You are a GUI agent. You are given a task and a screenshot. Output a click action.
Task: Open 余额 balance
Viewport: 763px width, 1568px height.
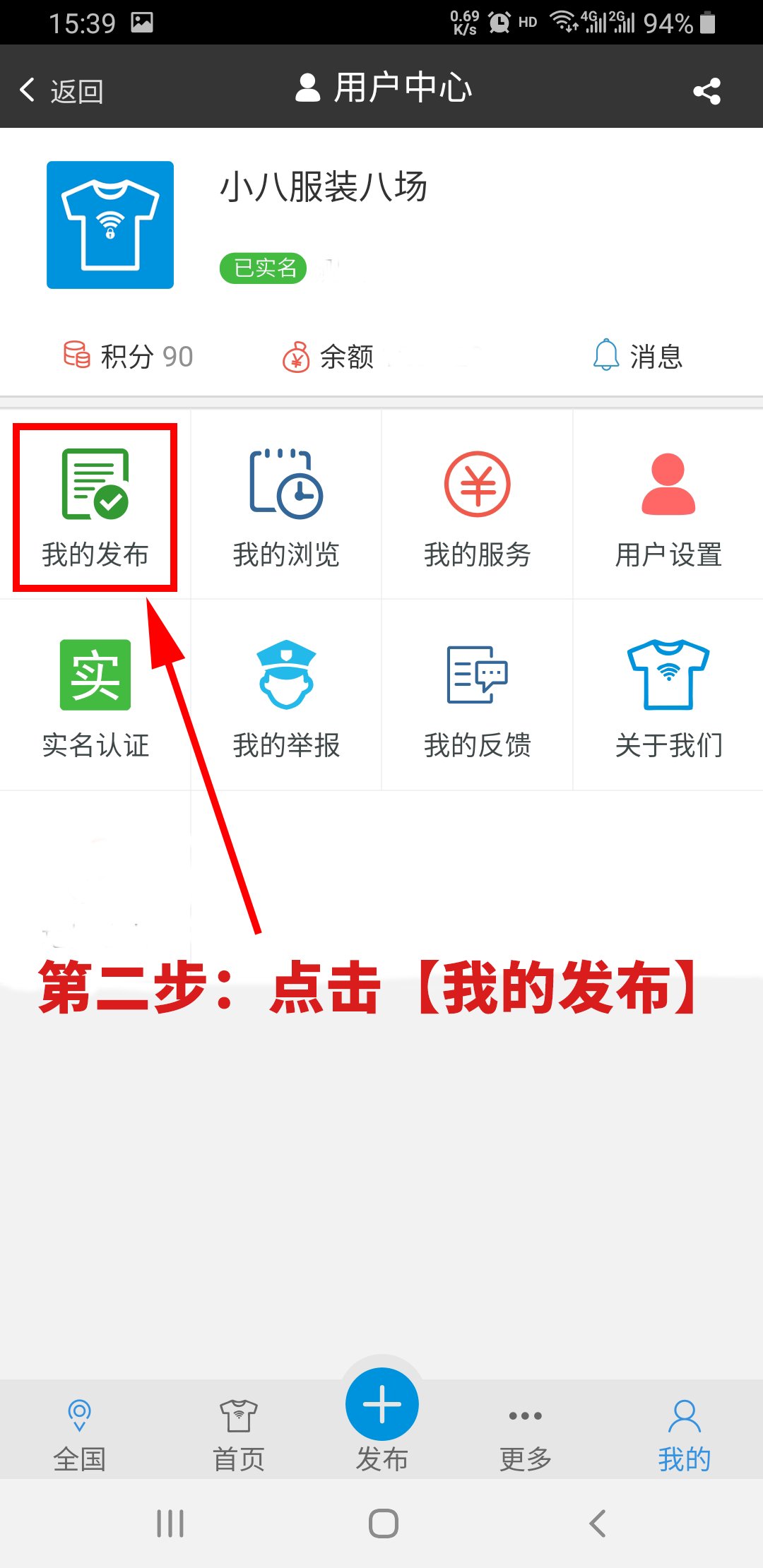[x=329, y=356]
